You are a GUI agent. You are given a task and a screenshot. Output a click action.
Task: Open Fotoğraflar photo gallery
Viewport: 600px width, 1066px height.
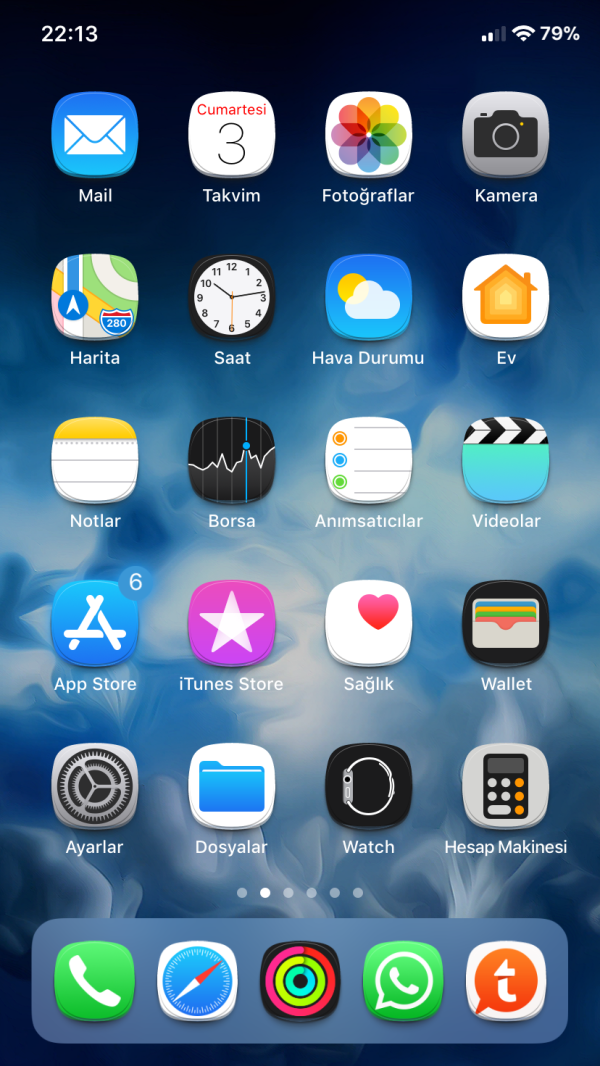pyautogui.click(x=368, y=135)
